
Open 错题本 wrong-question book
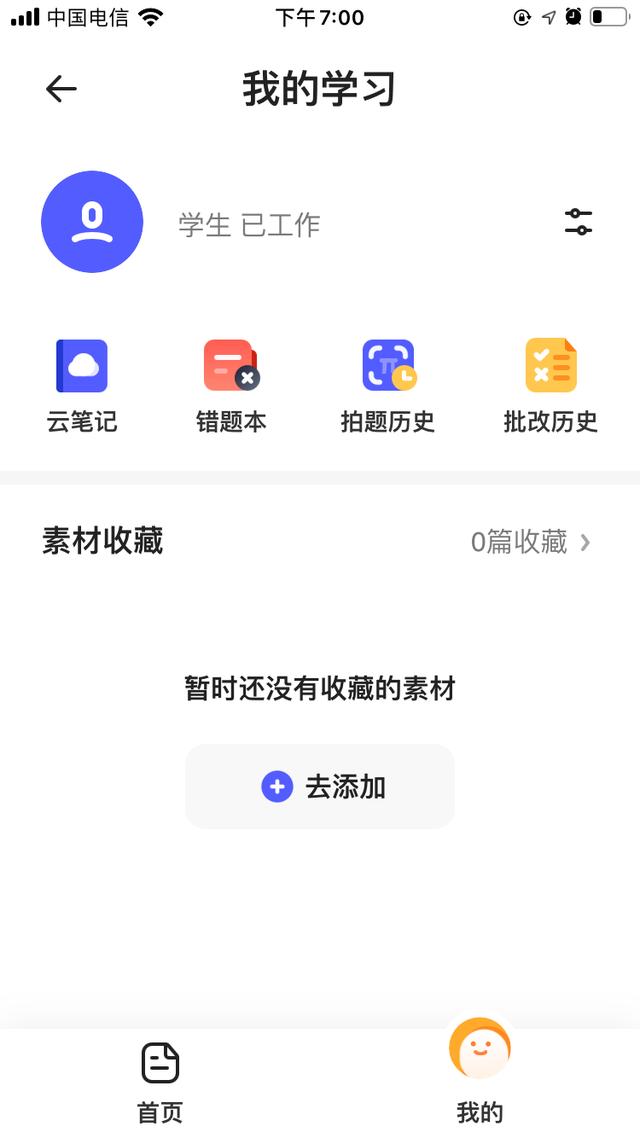pyautogui.click(x=231, y=387)
